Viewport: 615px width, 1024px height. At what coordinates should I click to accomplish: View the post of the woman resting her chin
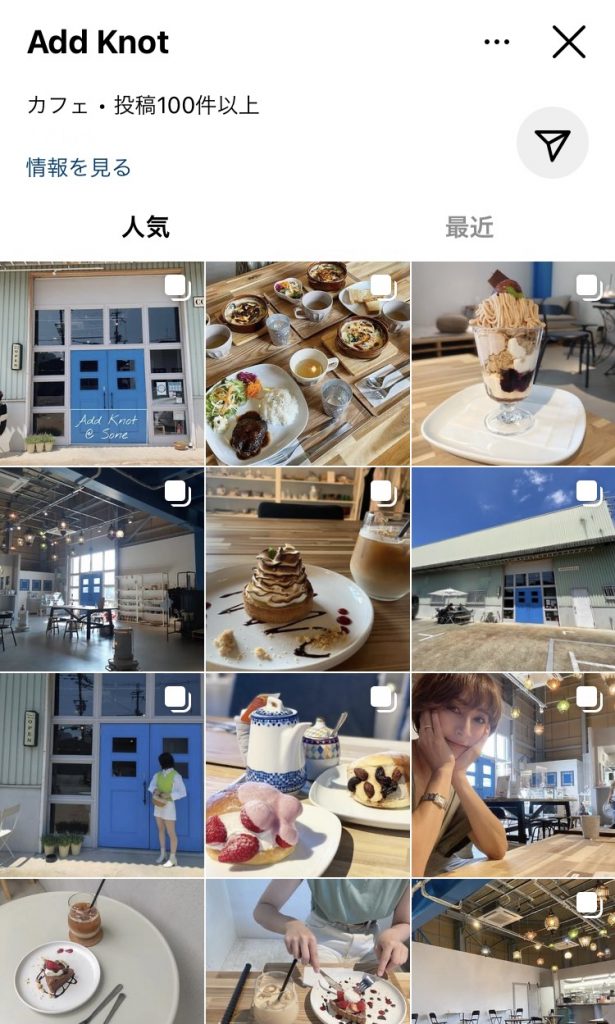[x=513, y=775]
